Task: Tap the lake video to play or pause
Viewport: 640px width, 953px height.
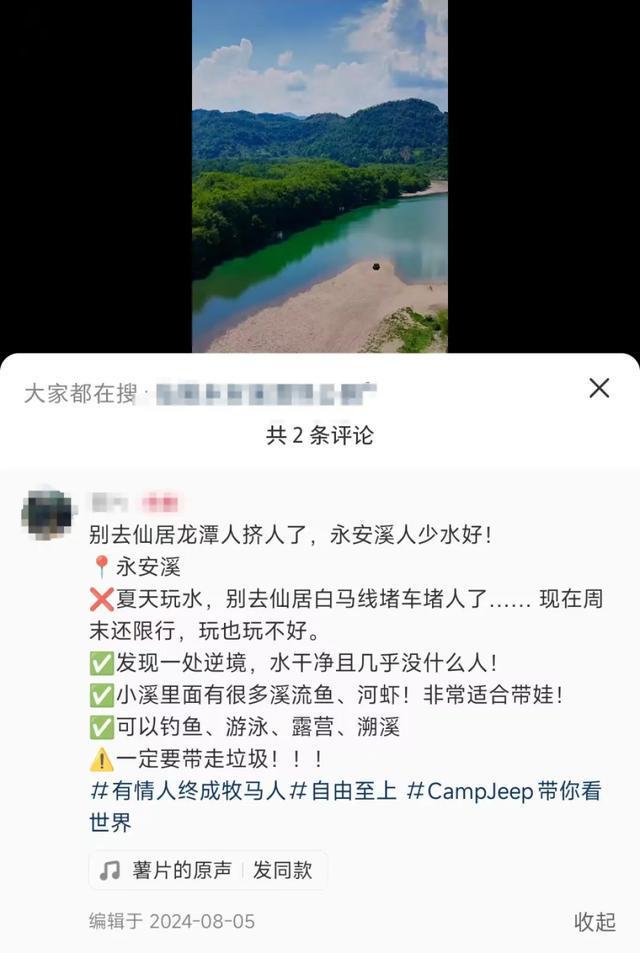Action: (x=319, y=176)
